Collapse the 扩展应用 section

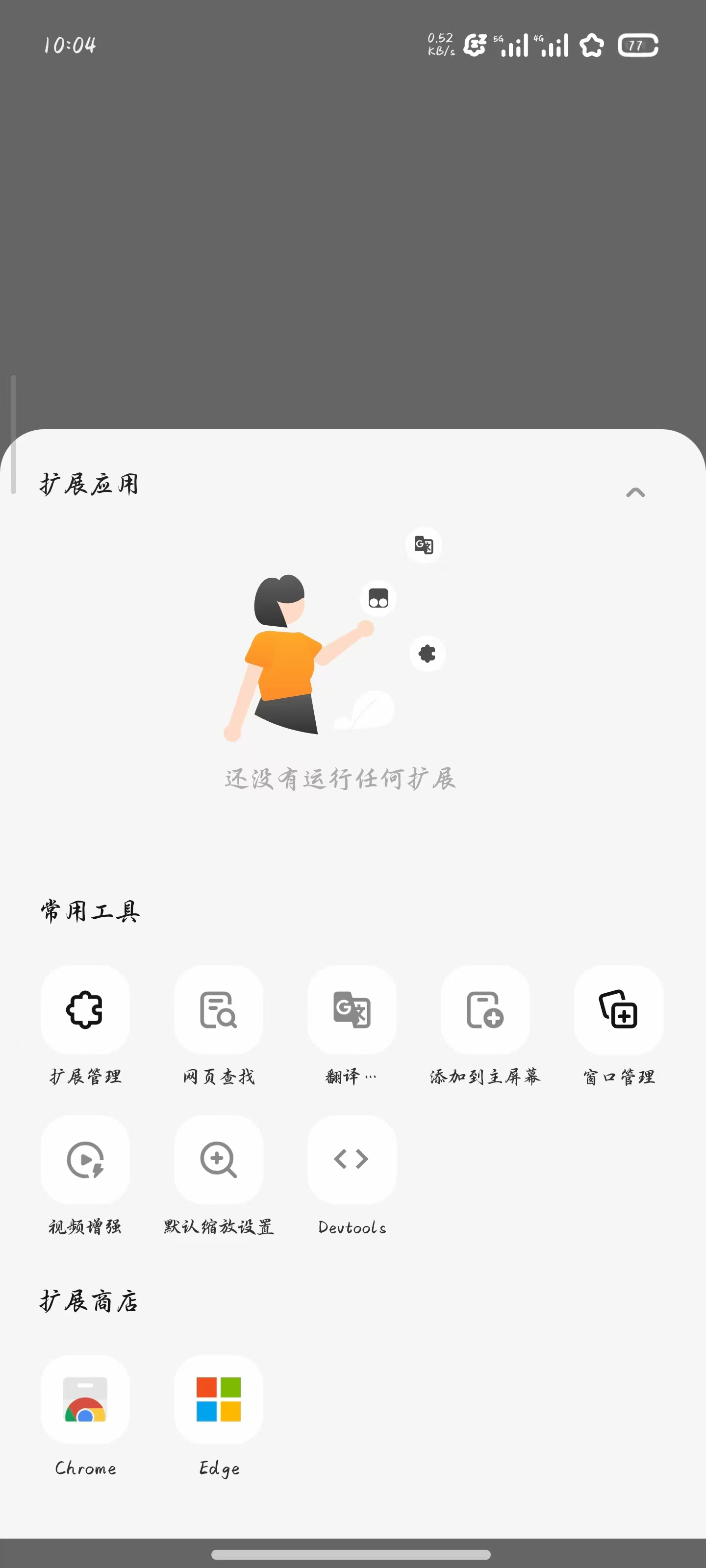pos(635,492)
